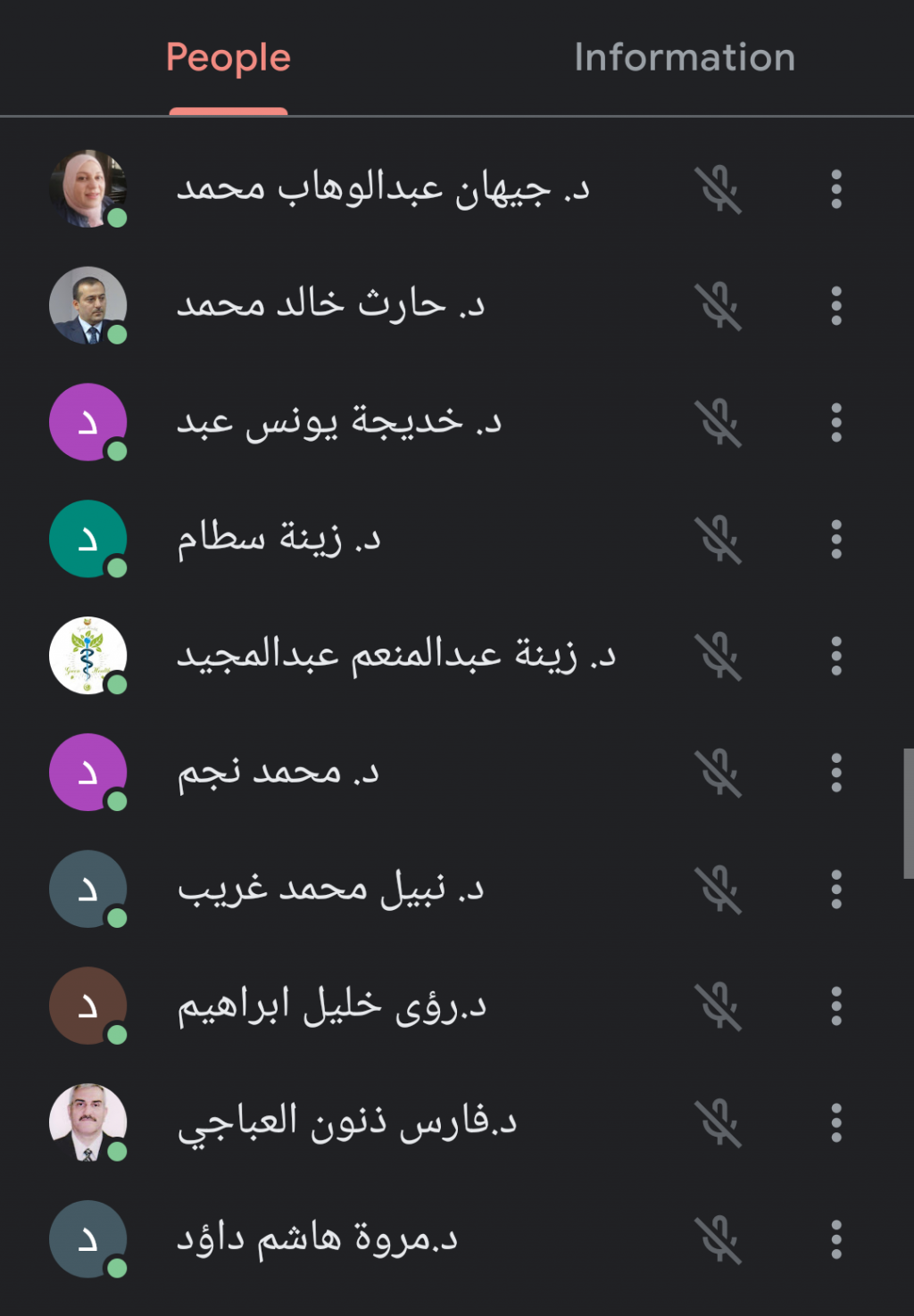Select participant د. زينة سطام

point(278,540)
